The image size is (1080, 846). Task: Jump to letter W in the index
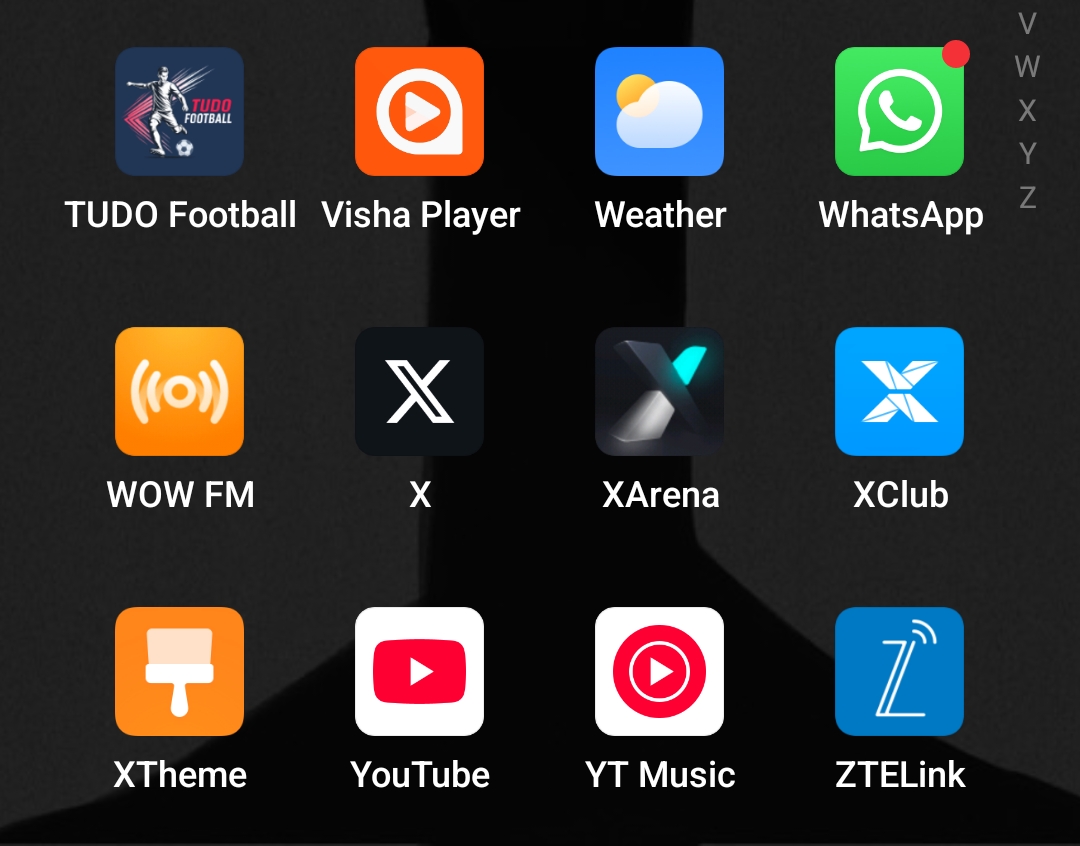point(1027,67)
